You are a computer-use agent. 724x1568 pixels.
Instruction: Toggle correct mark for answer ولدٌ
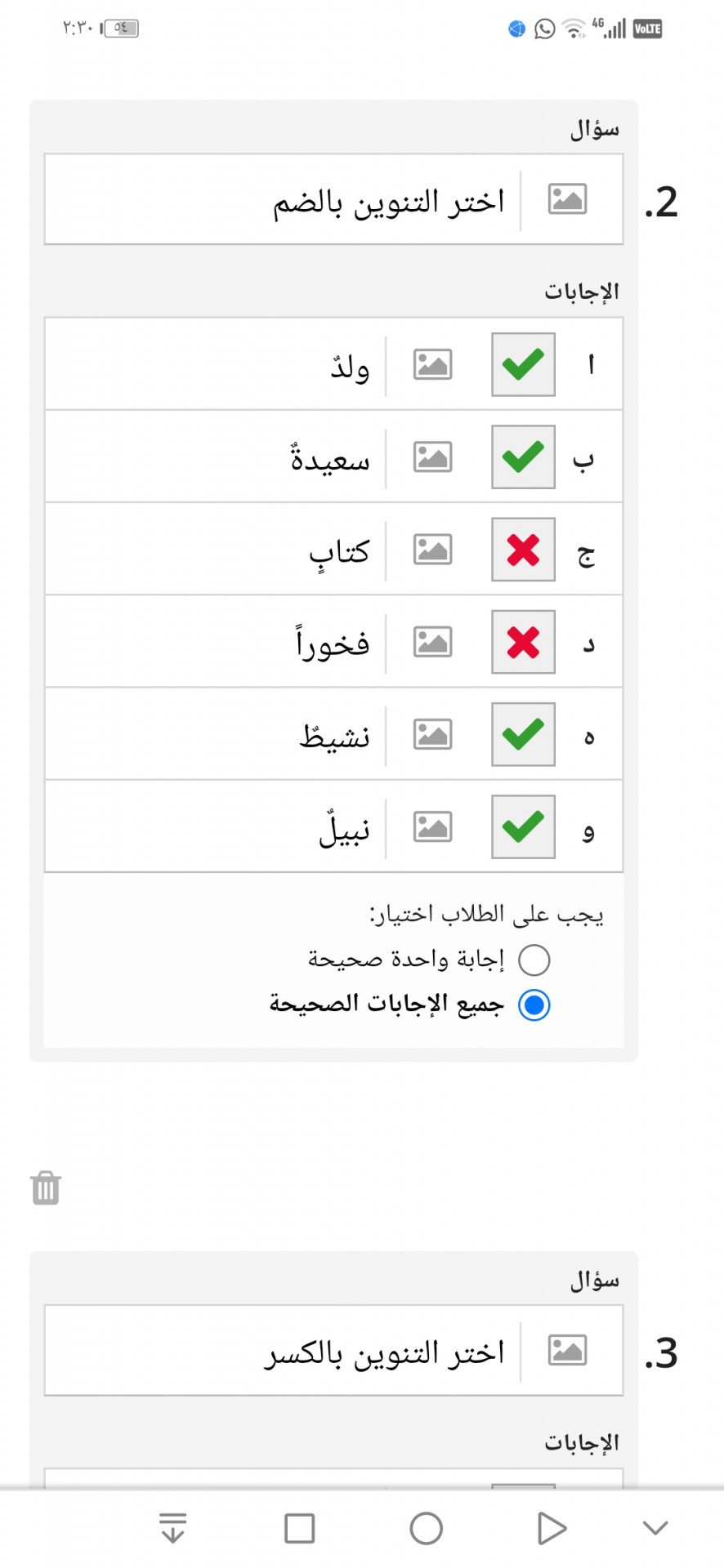(x=523, y=364)
